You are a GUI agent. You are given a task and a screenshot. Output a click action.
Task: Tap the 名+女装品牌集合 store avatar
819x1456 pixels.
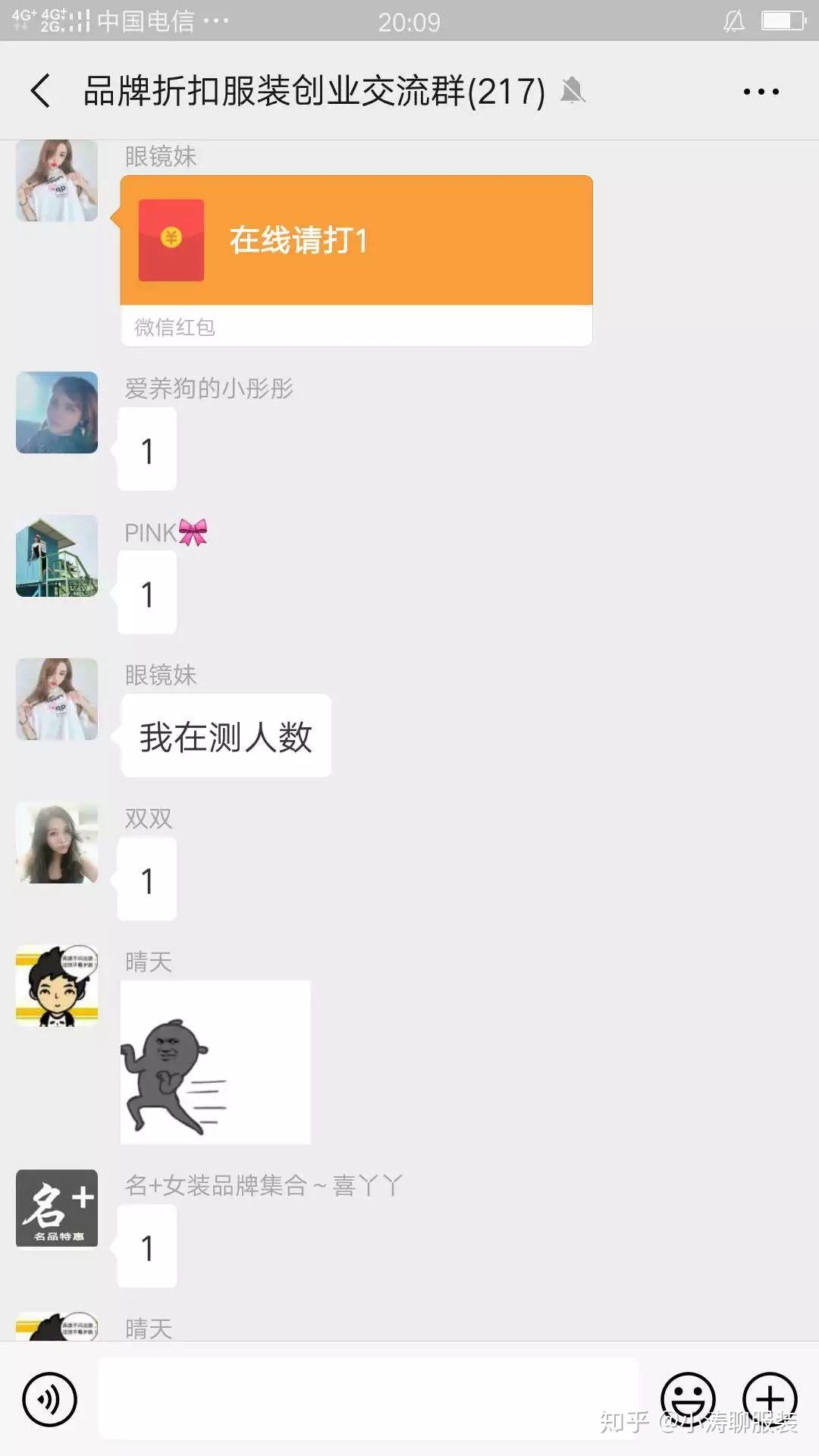coord(56,1210)
